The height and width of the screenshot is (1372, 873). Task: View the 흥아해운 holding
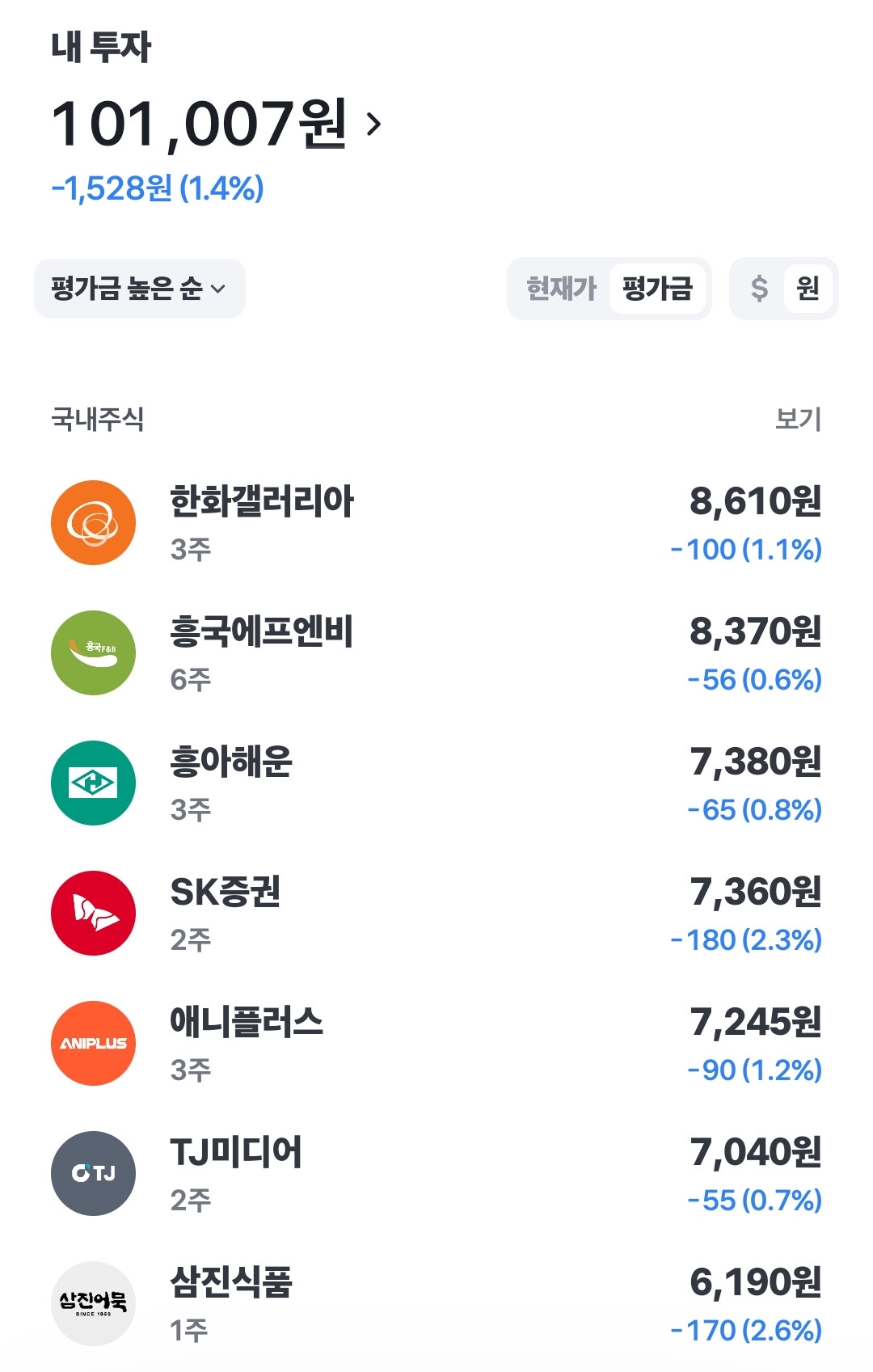pos(436,783)
